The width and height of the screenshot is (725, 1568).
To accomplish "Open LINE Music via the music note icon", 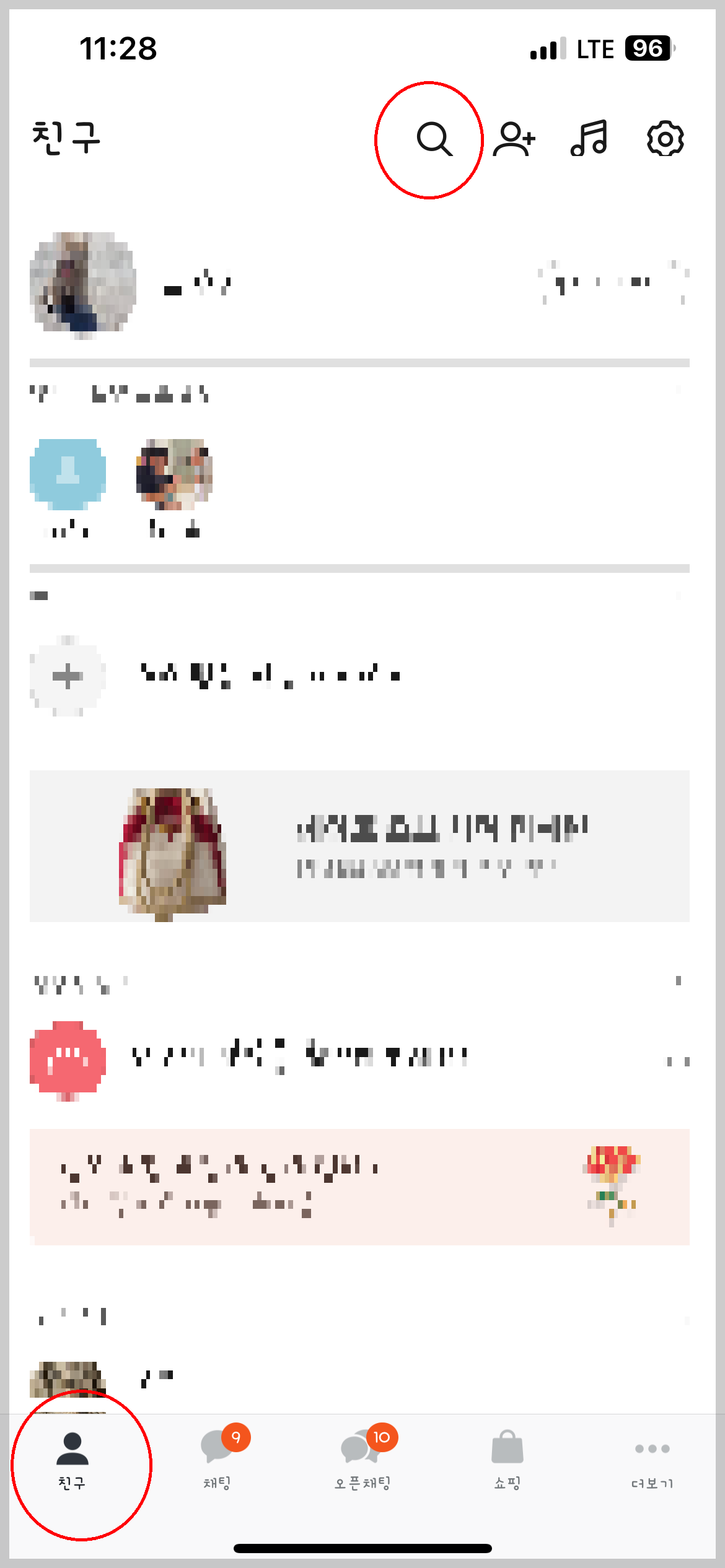I will click(589, 141).
